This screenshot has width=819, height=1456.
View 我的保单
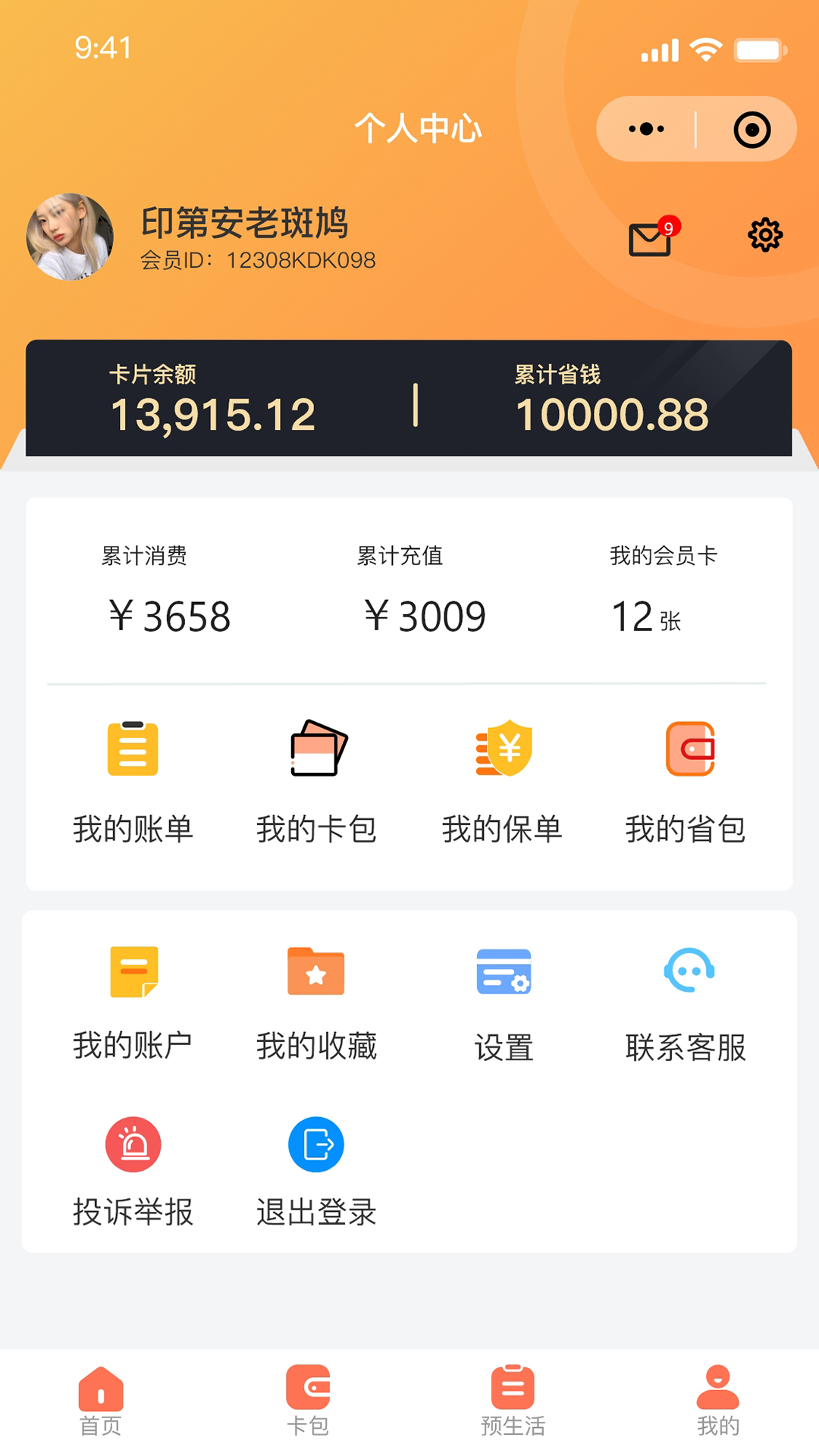(502, 781)
